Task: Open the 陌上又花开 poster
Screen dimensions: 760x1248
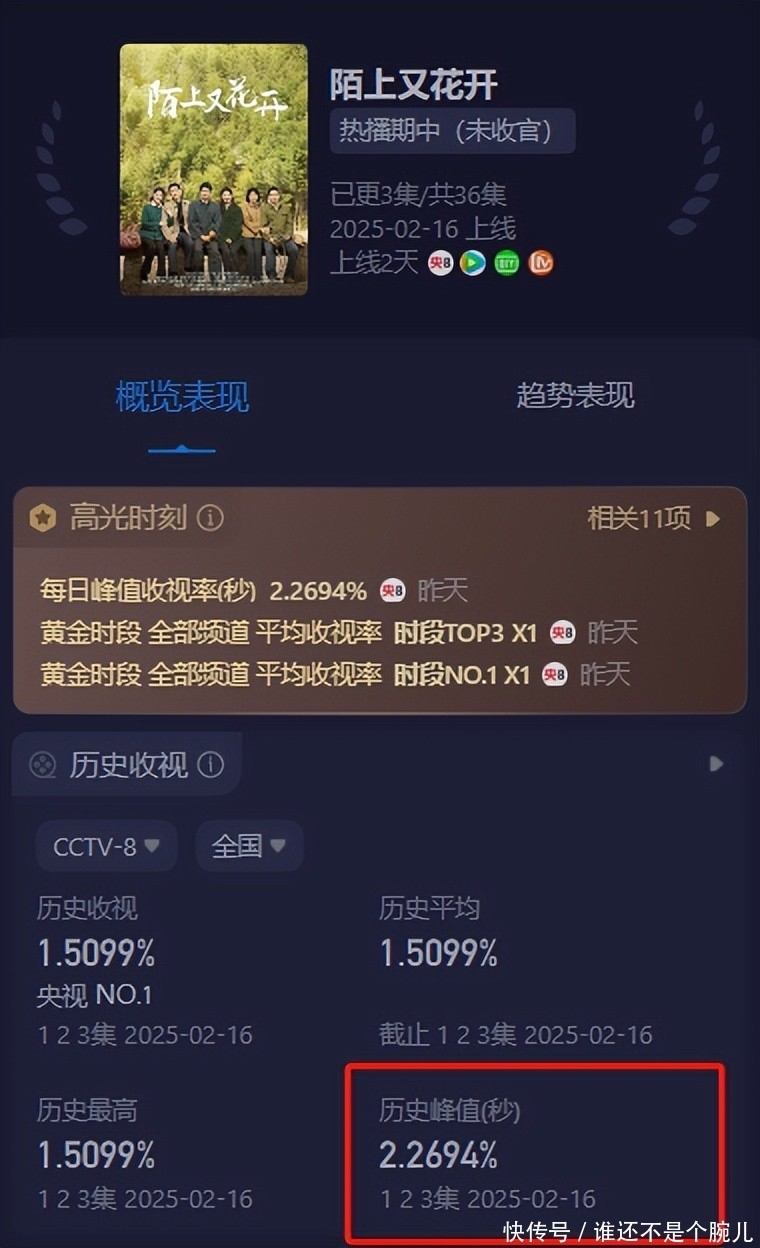Action: [214, 170]
